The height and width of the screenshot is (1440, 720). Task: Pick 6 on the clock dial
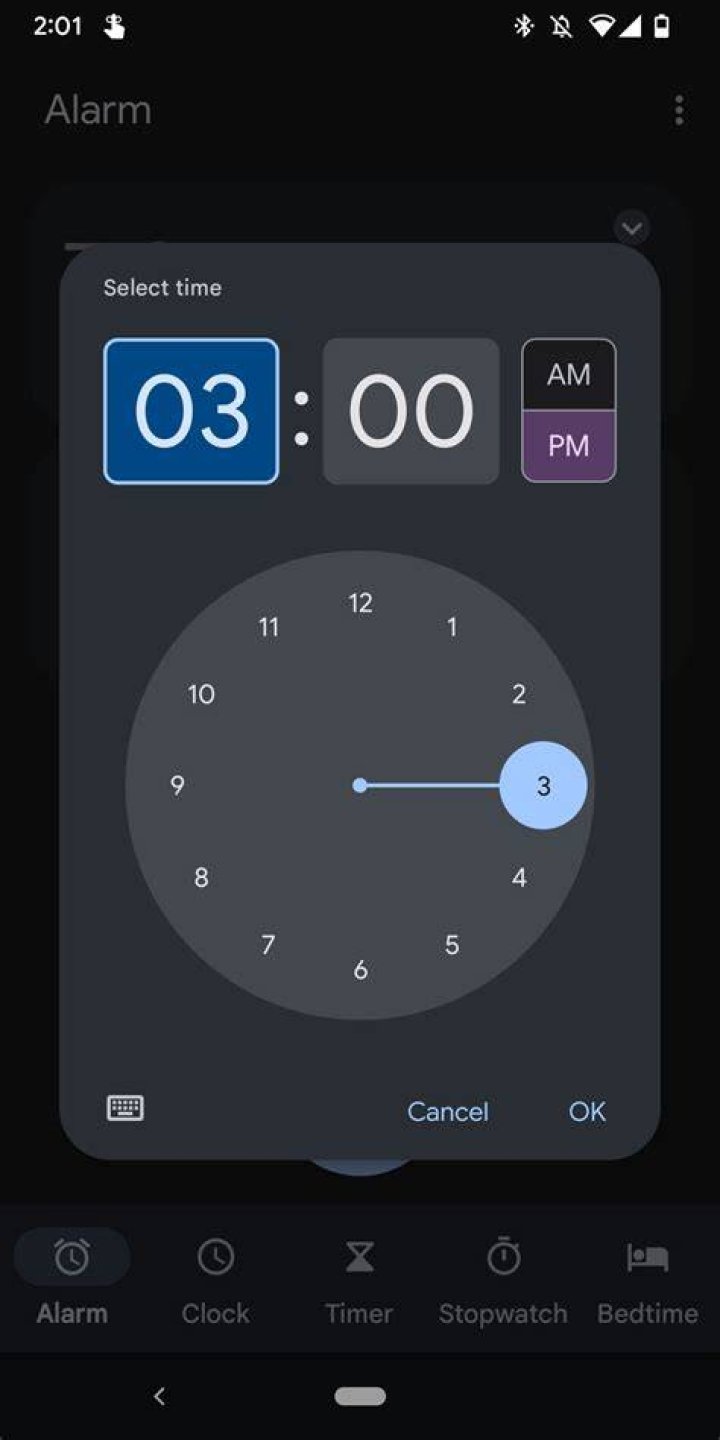360,969
